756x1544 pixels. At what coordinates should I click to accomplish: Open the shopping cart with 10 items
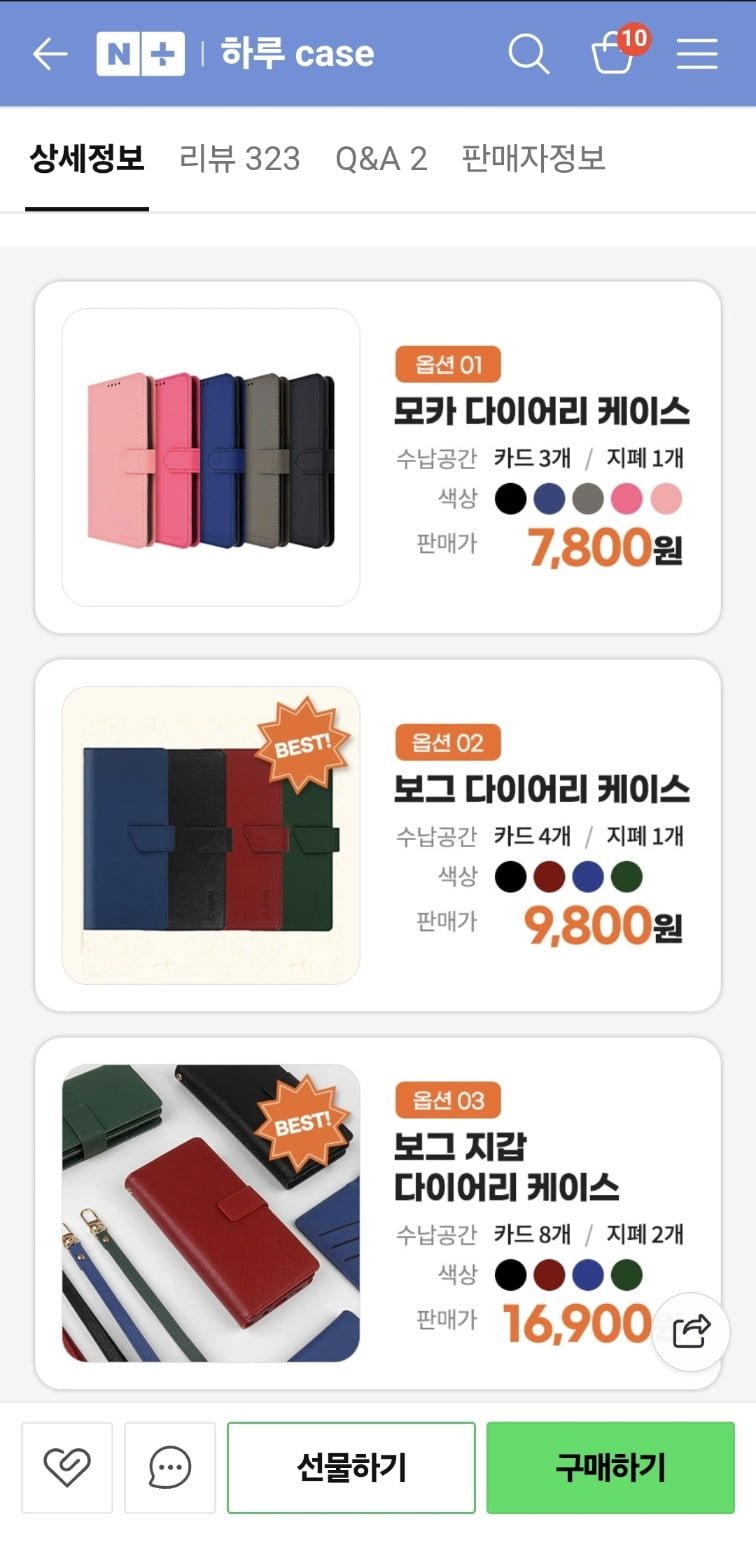click(614, 52)
